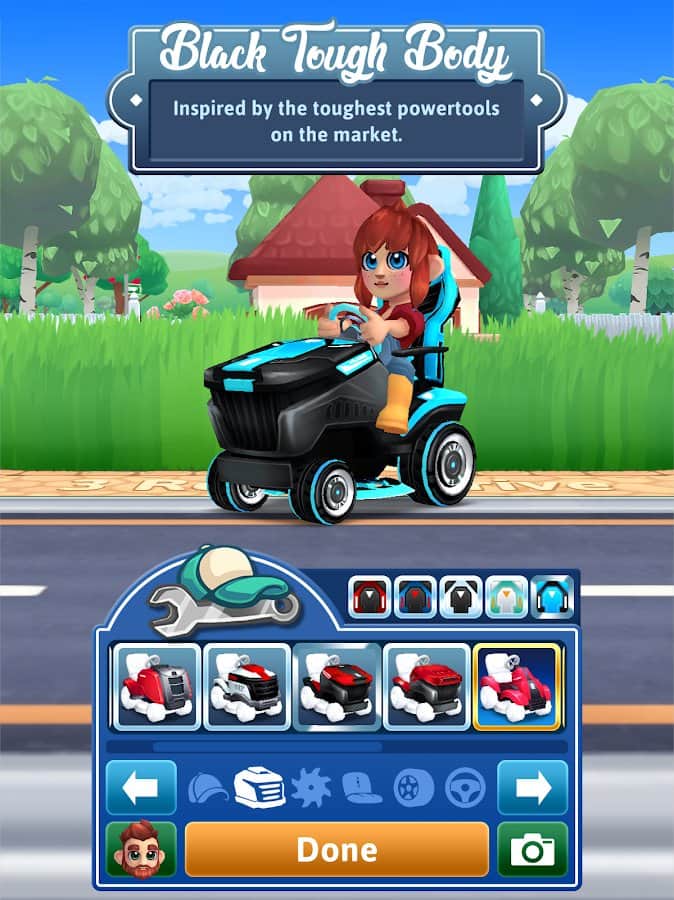Screen dimensions: 674x900
Task: Select the gold-bordered red body thumbnail
Action: [517, 686]
